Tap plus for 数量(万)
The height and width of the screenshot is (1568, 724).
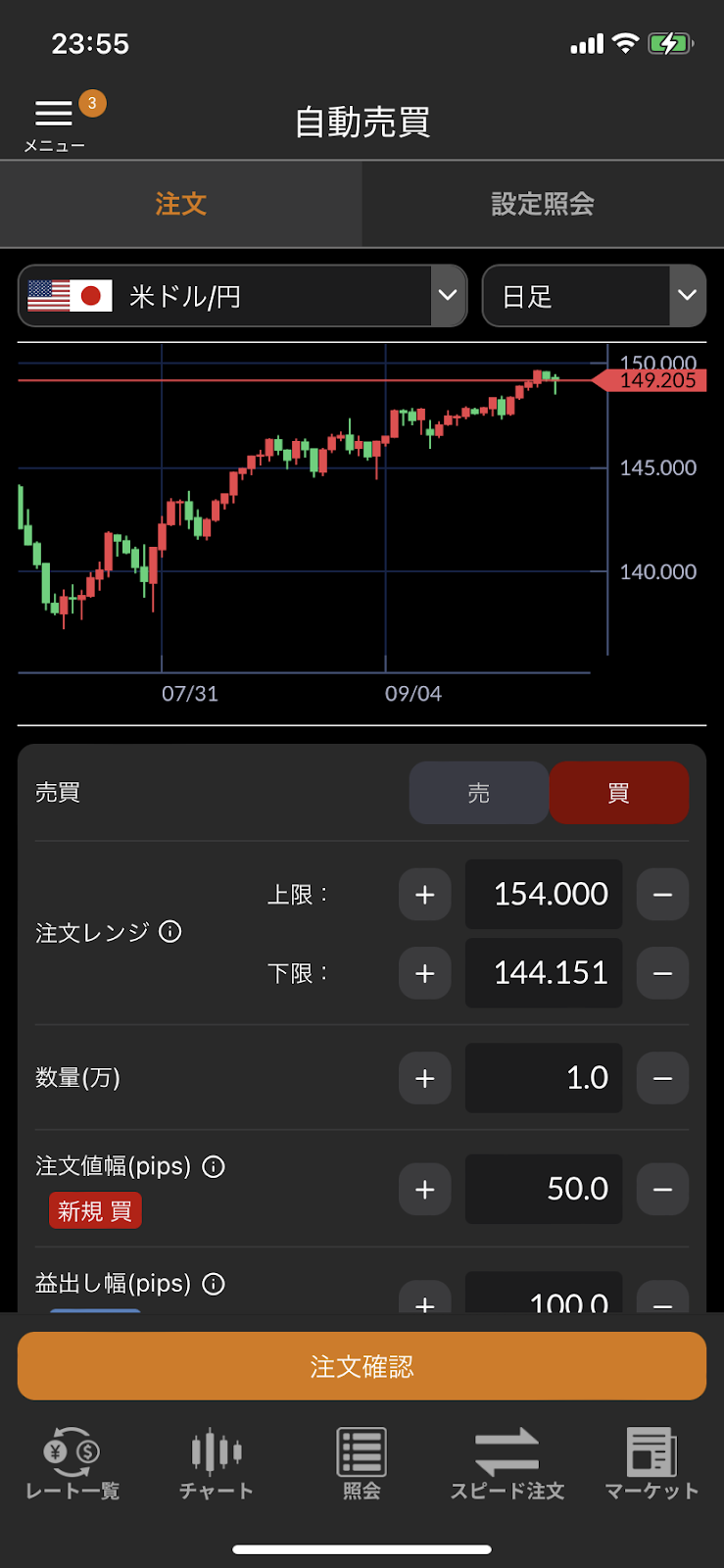point(424,1078)
